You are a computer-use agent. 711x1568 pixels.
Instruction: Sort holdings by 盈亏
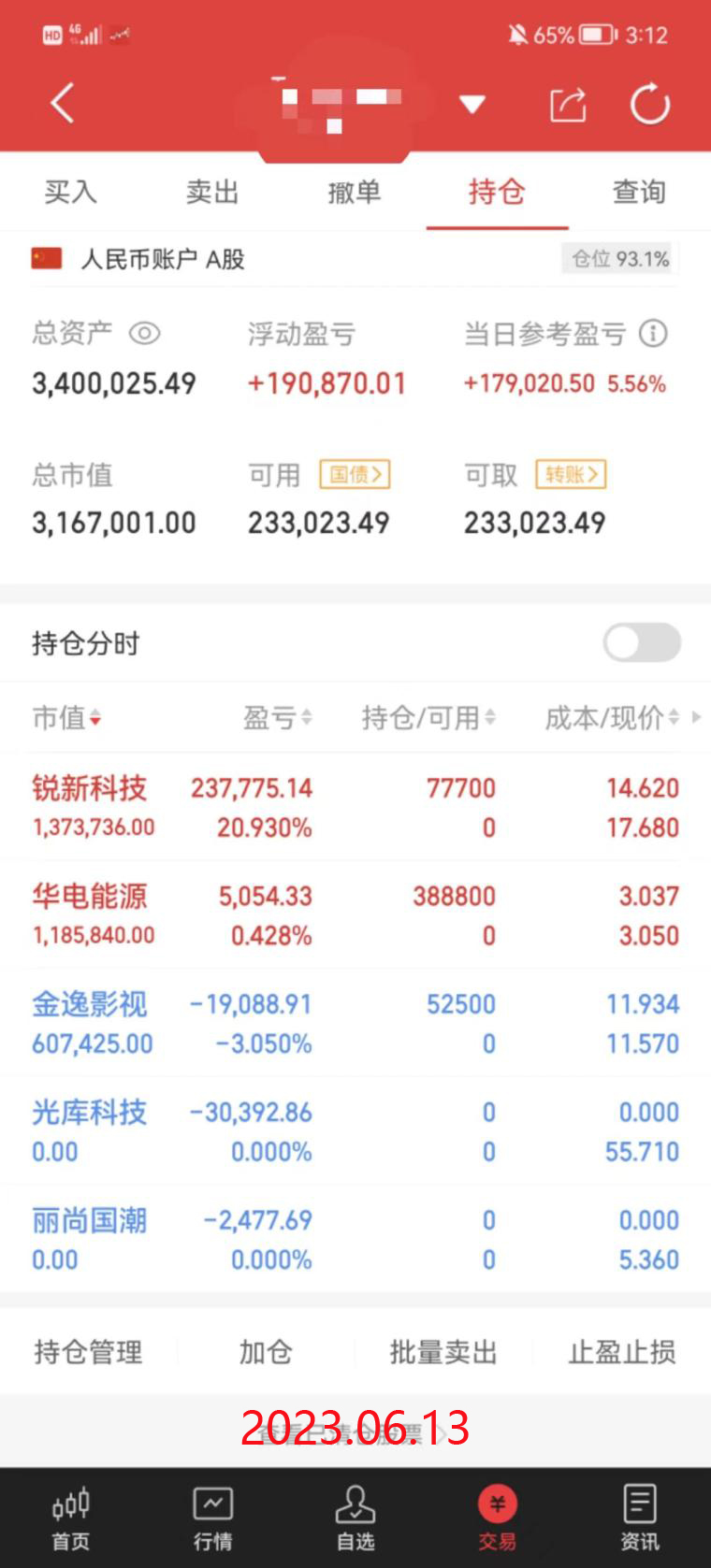click(277, 717)
